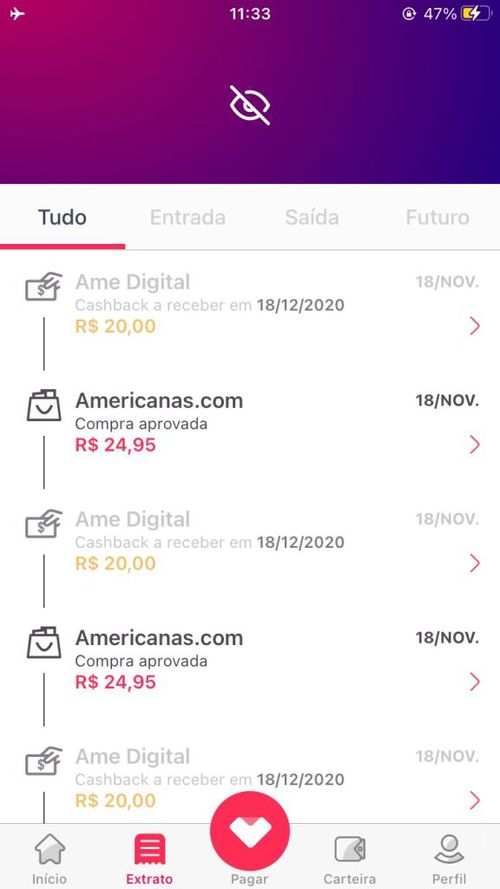
Task: Go to the Início home tab
Action: tap(49, 858)
